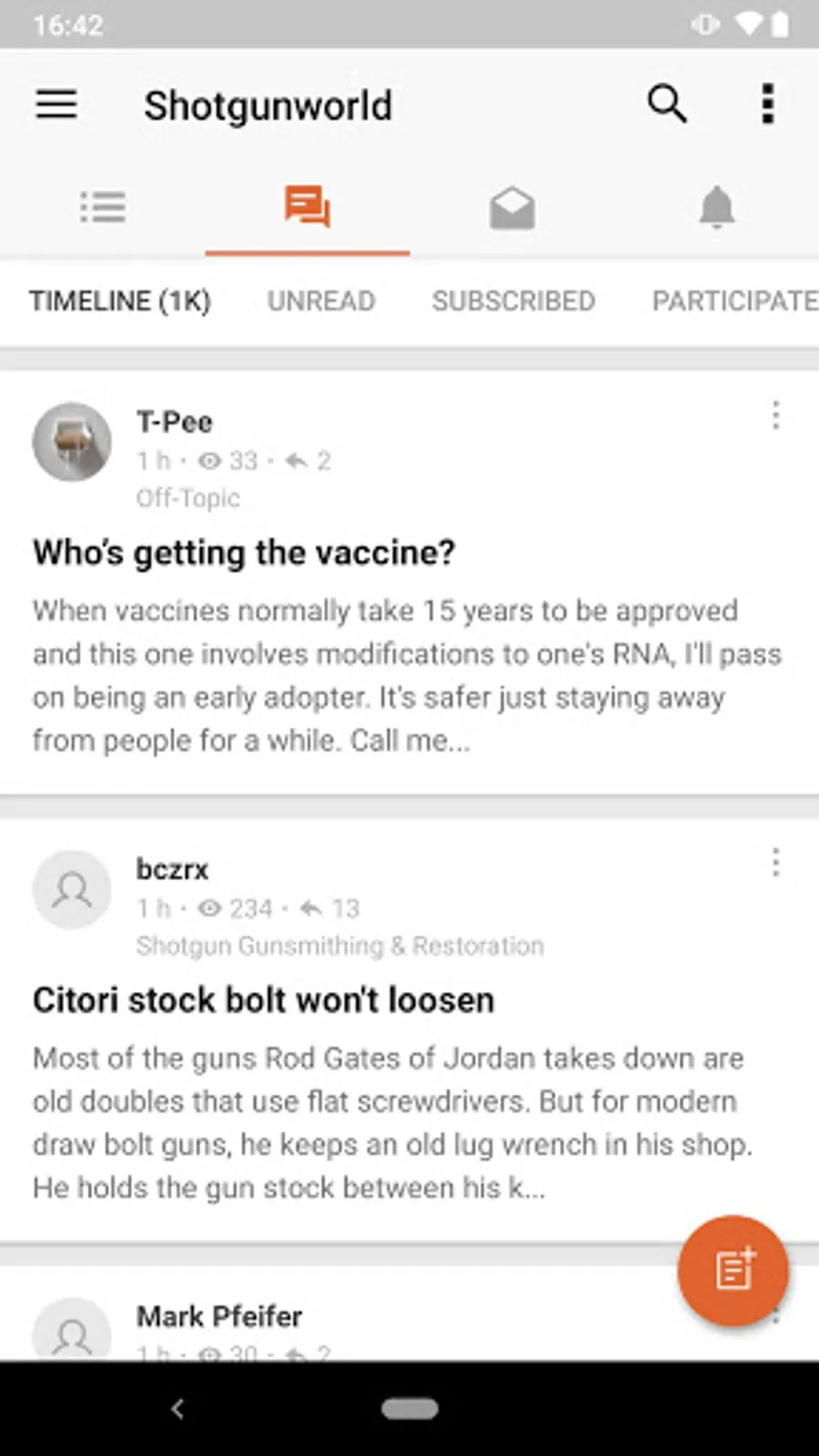Screen dimensions: 819x1456
Task: Open more options for T-Pee's post
Action: 776,416
